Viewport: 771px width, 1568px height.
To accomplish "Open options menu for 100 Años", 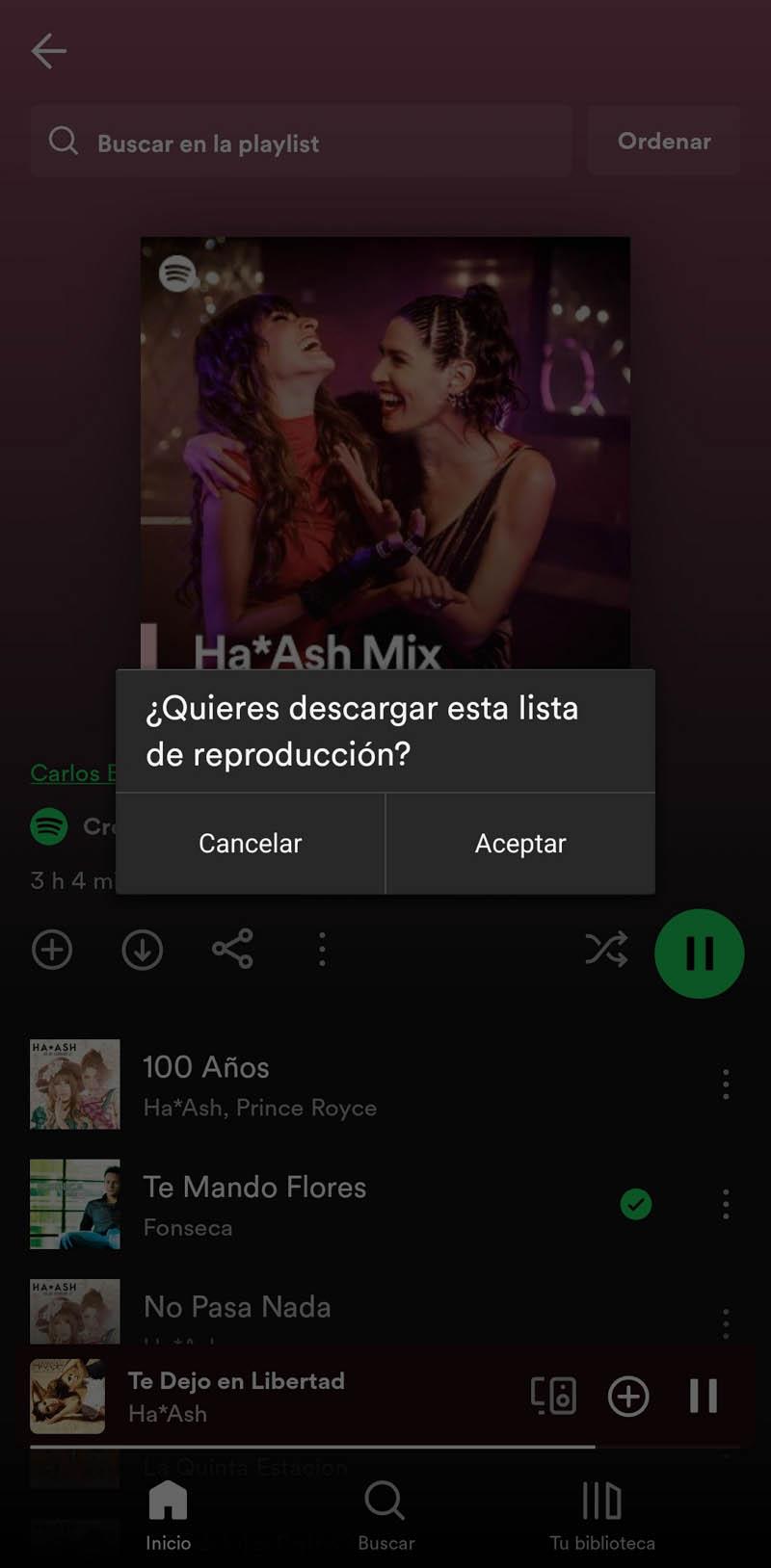I will pyautogui.click(x=726, y=1084).
